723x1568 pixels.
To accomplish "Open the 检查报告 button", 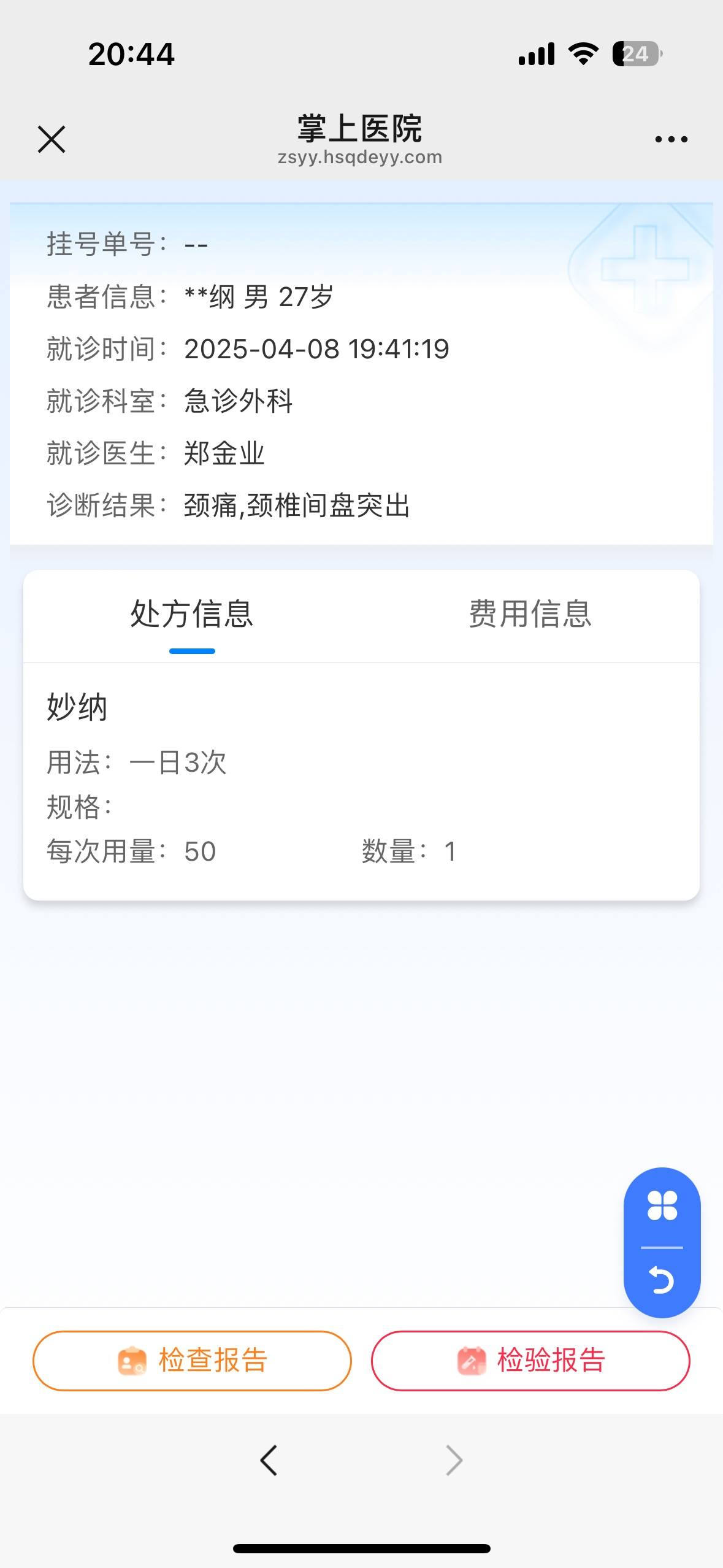I will [x=192, y=1360].
